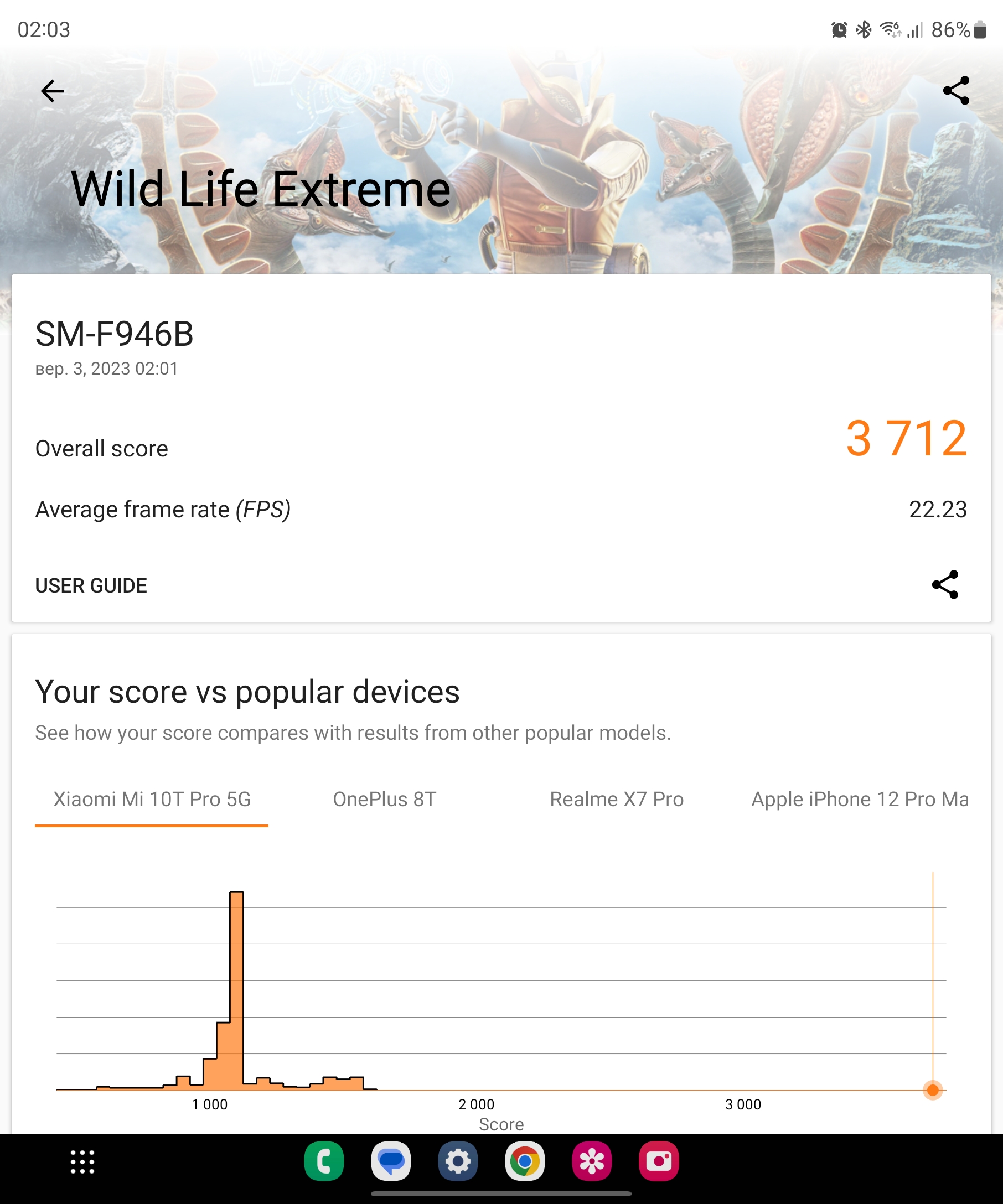
Task: Launch the Phone app from the taskbar
Action: pyautogui.click(x=324, y=1161)
